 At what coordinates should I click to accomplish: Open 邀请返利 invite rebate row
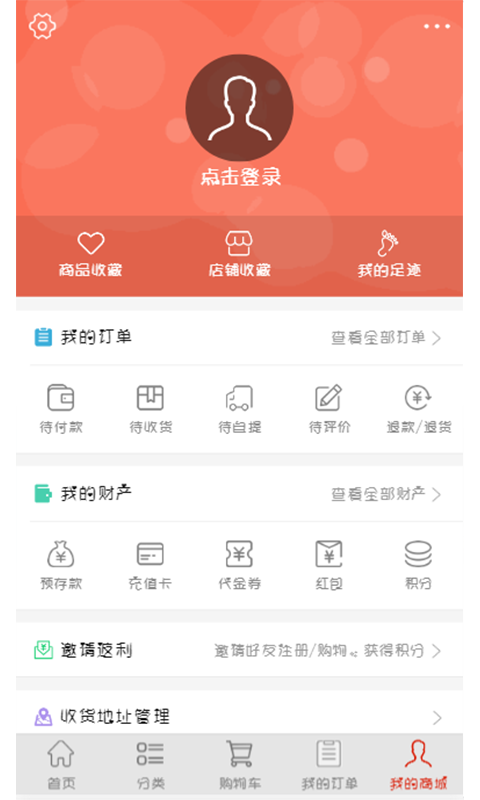coord(239,651)
